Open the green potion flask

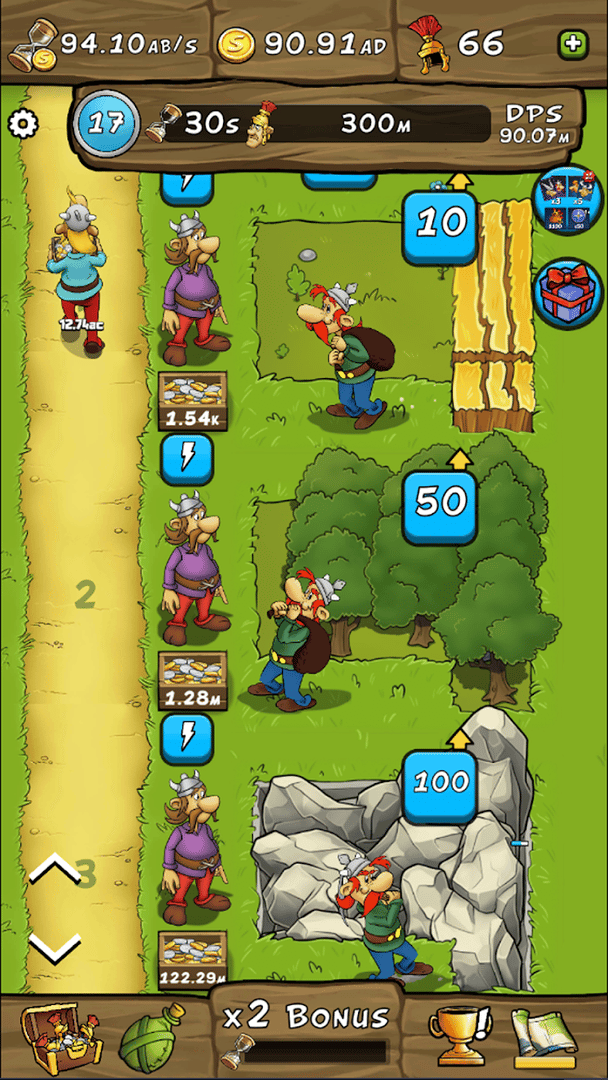coord(152,1037)
